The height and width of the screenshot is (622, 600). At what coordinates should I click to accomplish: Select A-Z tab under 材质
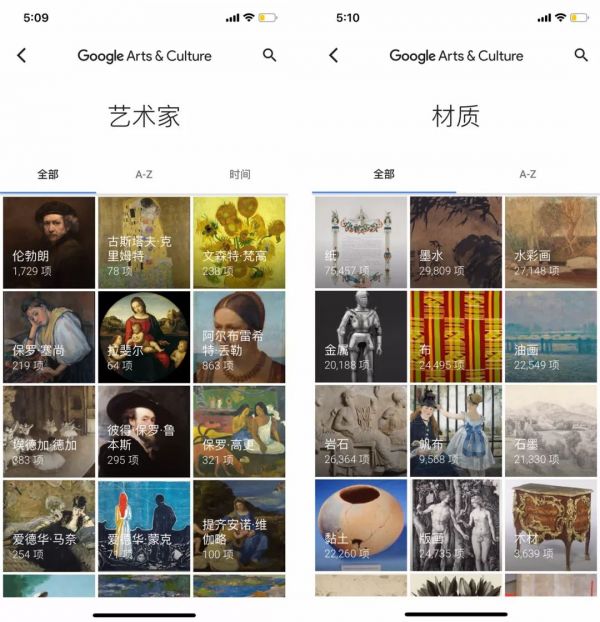[x=527, y=175]
